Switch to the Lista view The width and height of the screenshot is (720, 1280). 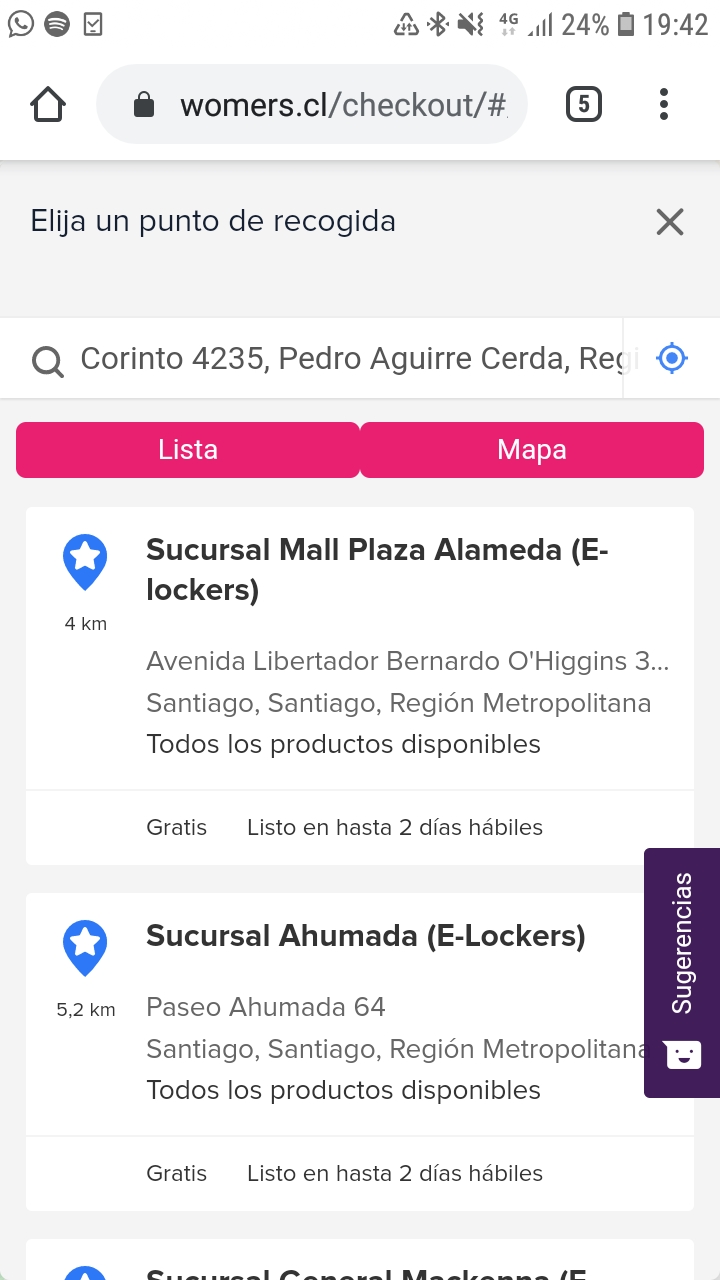(188, 450)
